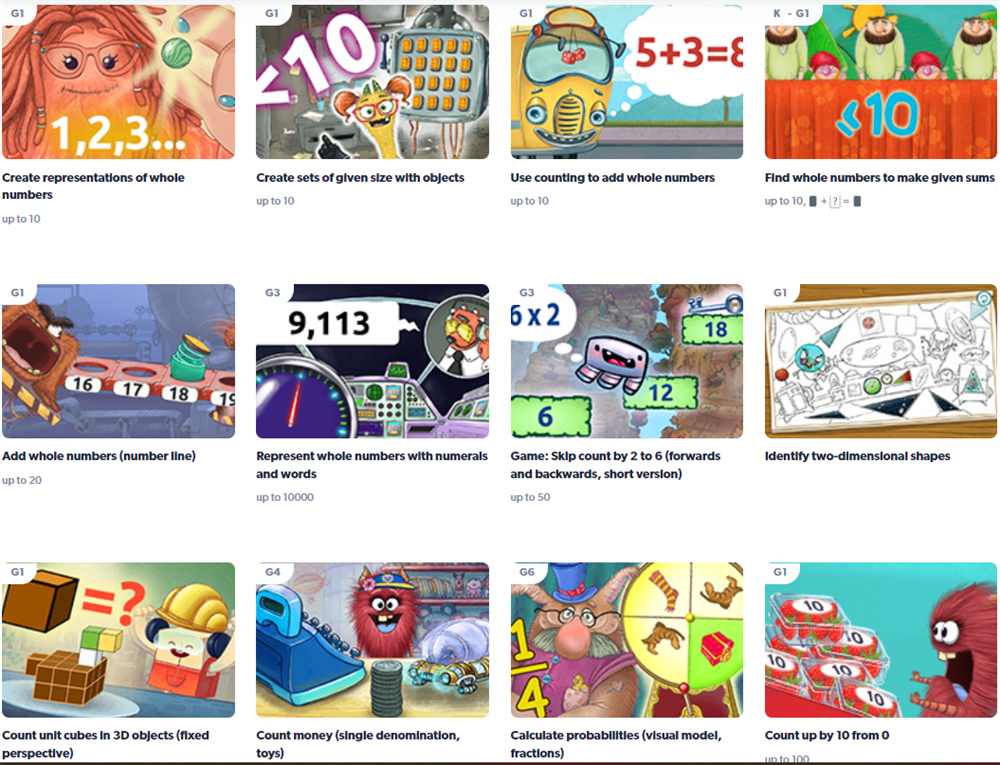Open 'Add whole numbers (number line)' activity
This screenshot has width=1000, height=765.
tap(118, 361)
